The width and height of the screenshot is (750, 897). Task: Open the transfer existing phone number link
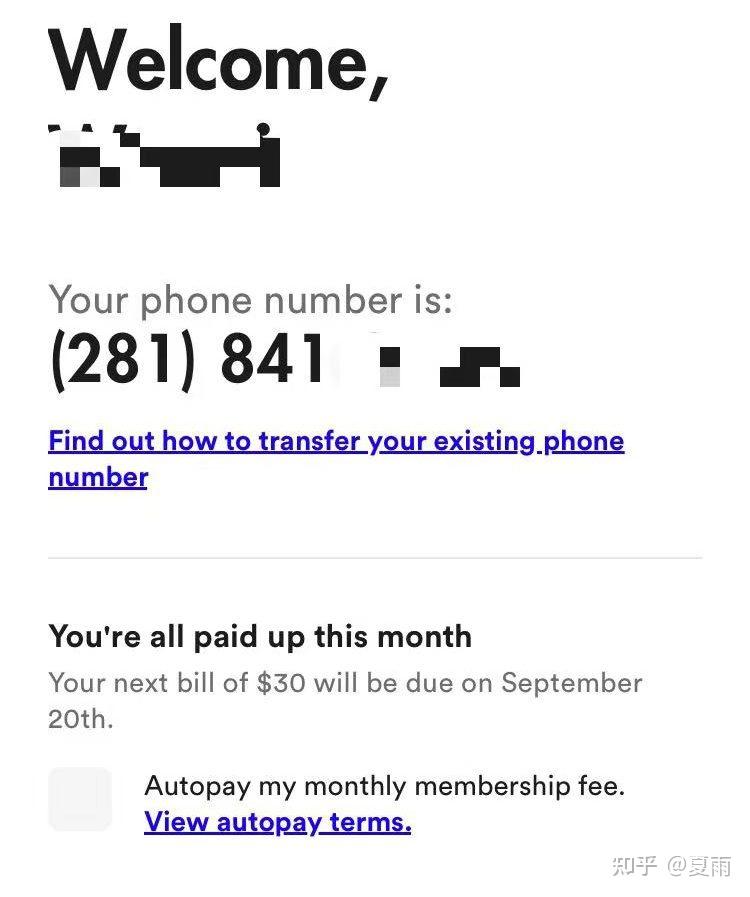(x=335, y=442)
